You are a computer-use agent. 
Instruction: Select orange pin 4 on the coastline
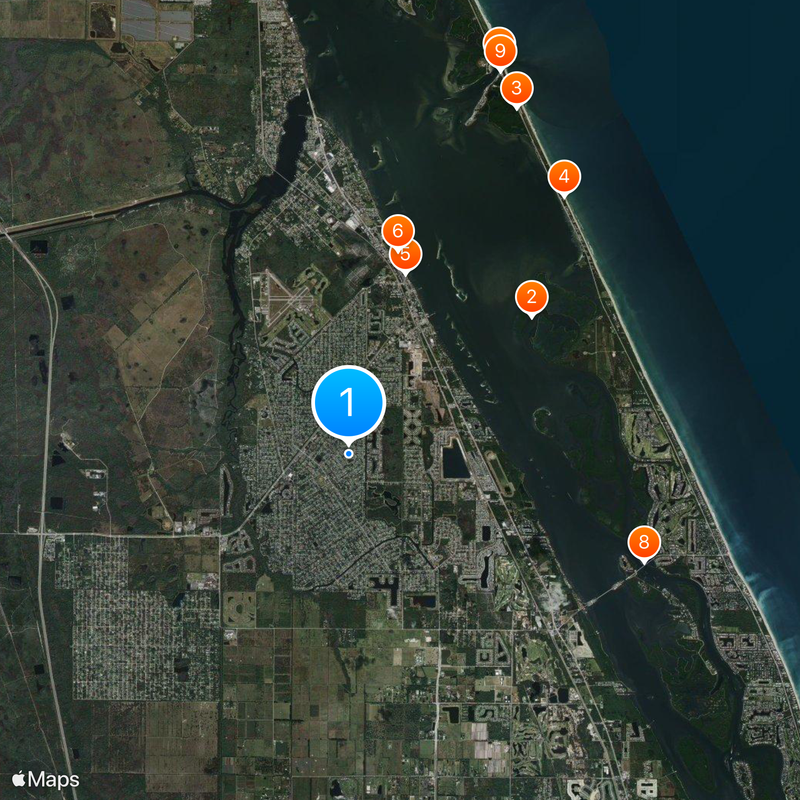pyautogui.click(x=564, y=177)
